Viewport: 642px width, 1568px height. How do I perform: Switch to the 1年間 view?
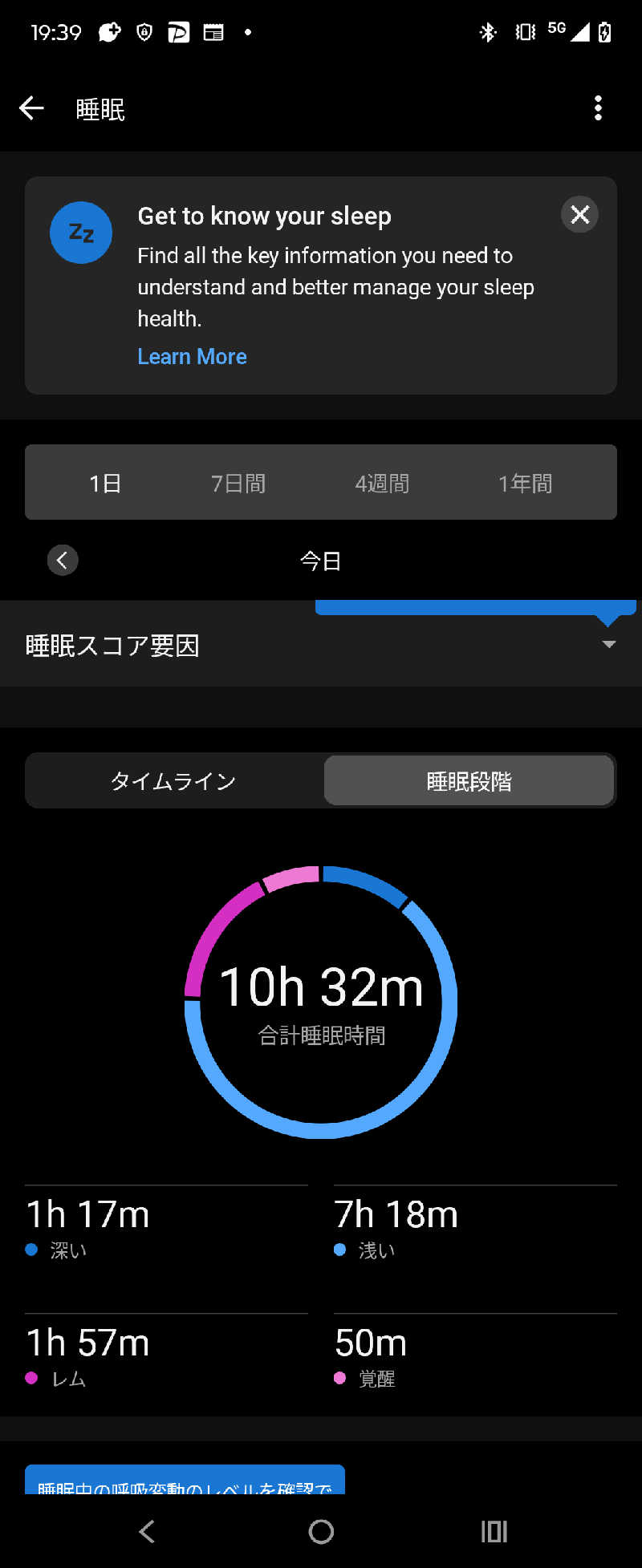525,484
